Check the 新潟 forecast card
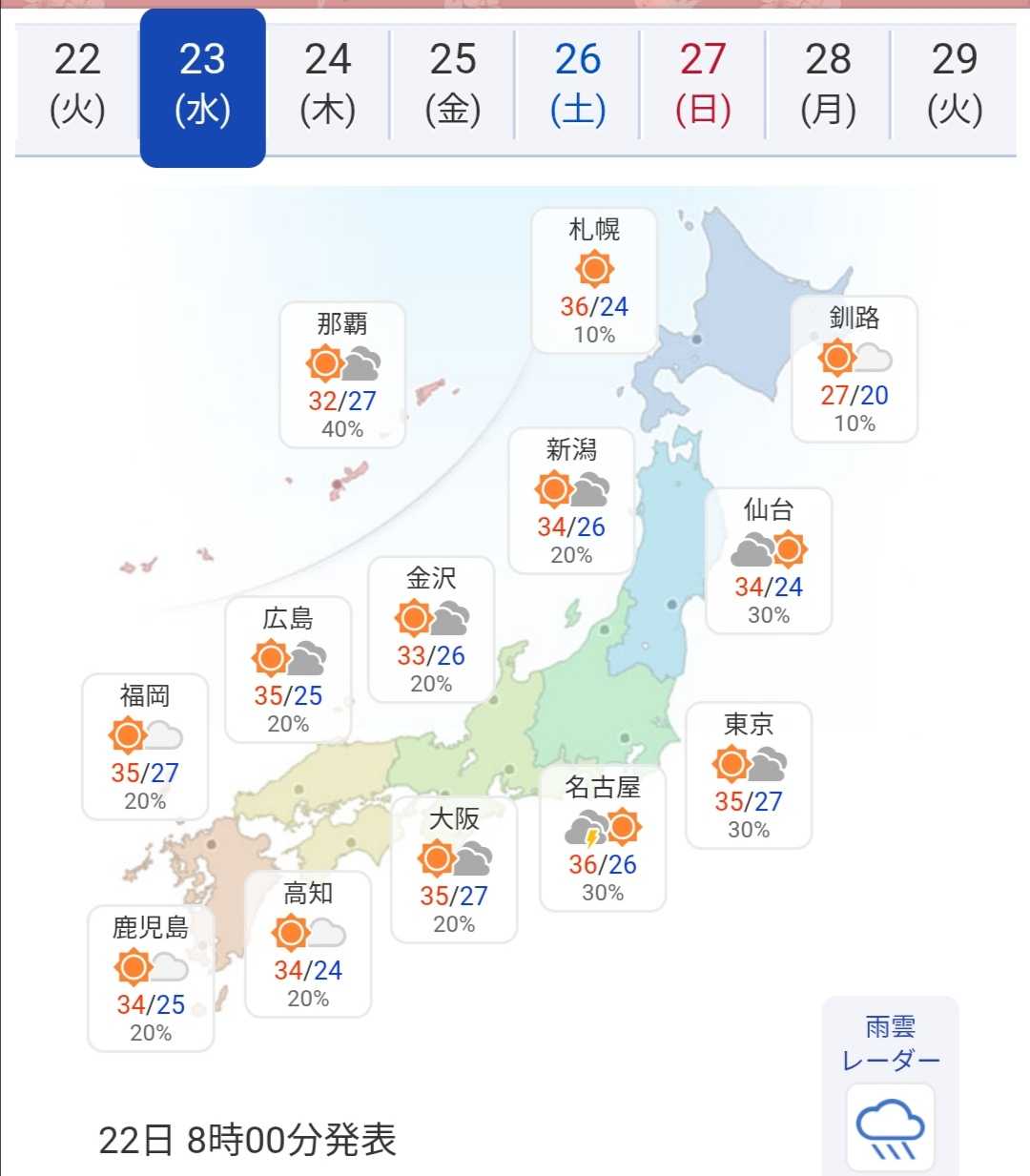1030x1176 pixels. pyautogui.click(x=571, y=501)
